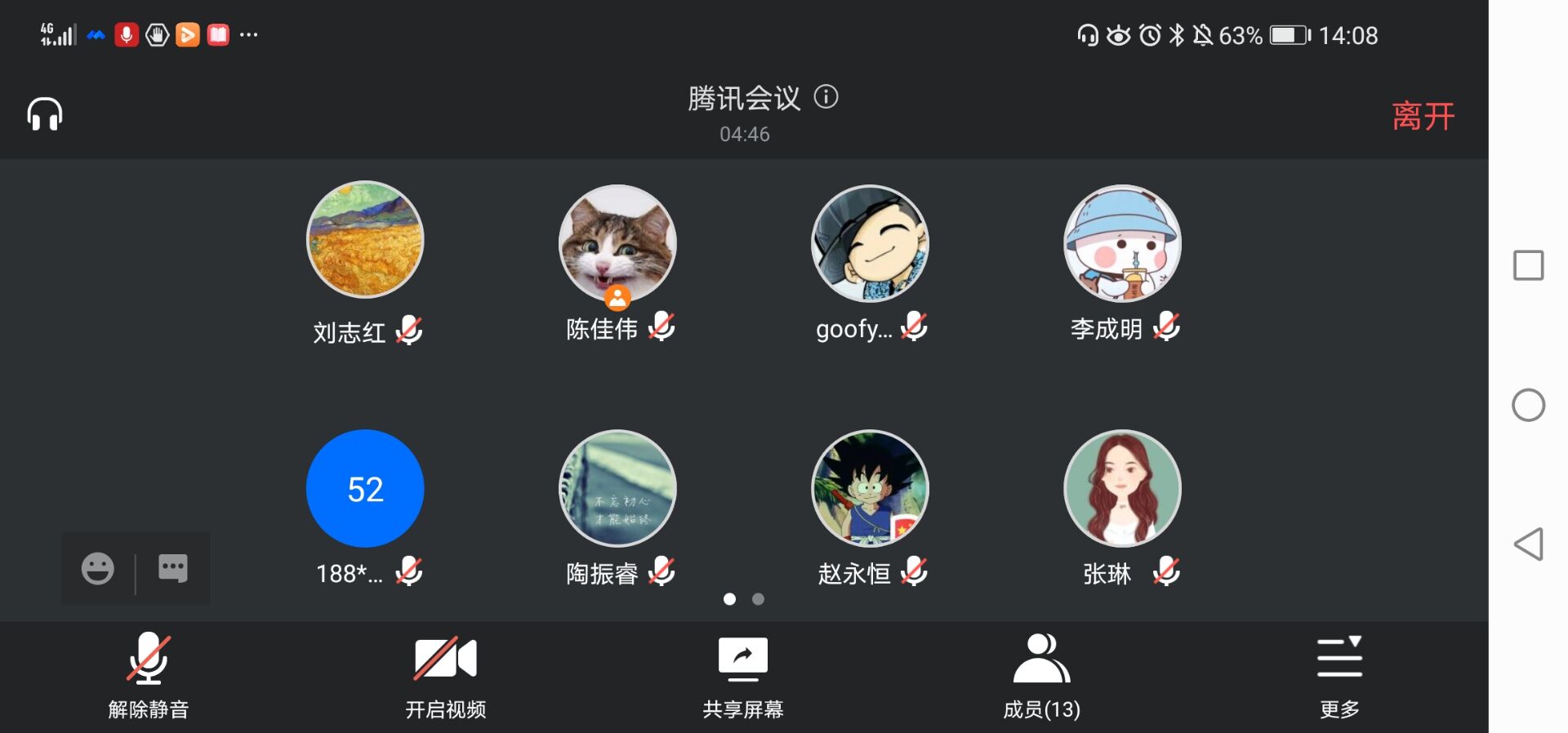Viewport: 1568px width, 733px height.
Task: Open the meeting info icon
Action: [826, 97]
